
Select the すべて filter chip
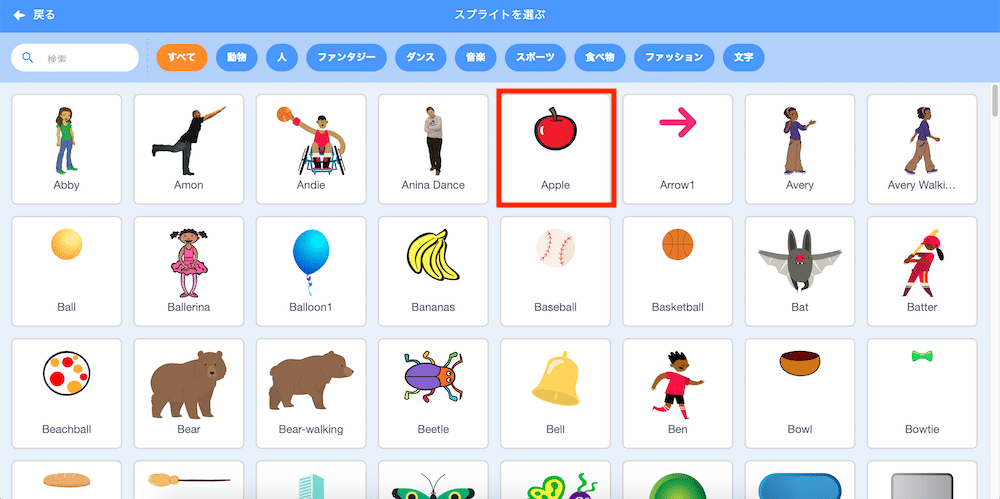click(181, 58)
